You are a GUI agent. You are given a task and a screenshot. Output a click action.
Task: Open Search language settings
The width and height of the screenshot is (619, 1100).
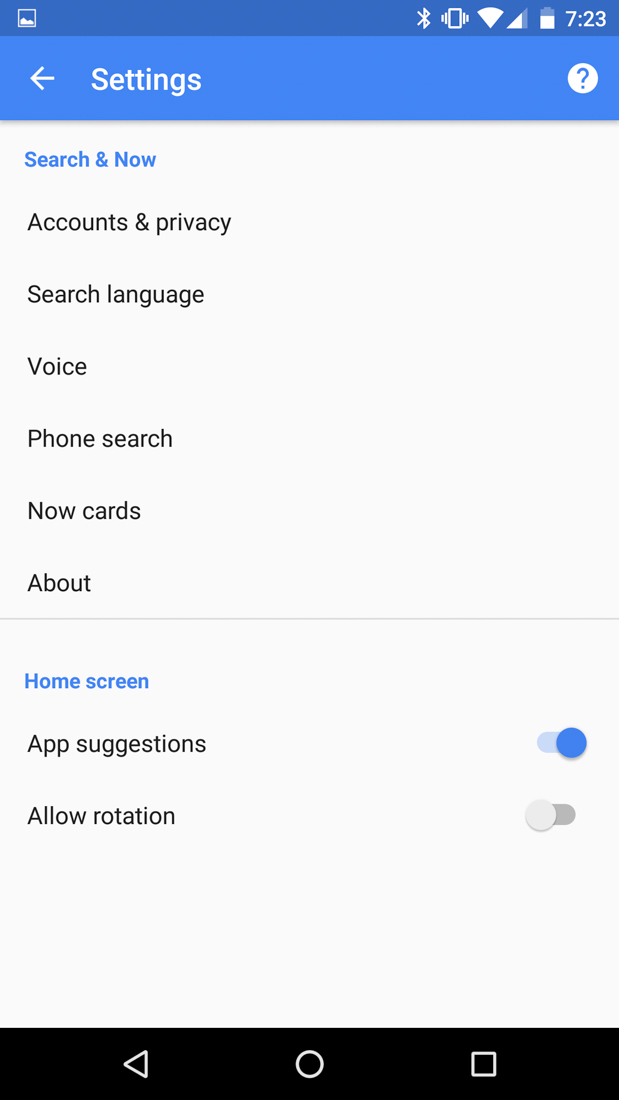tap(116, 294)
